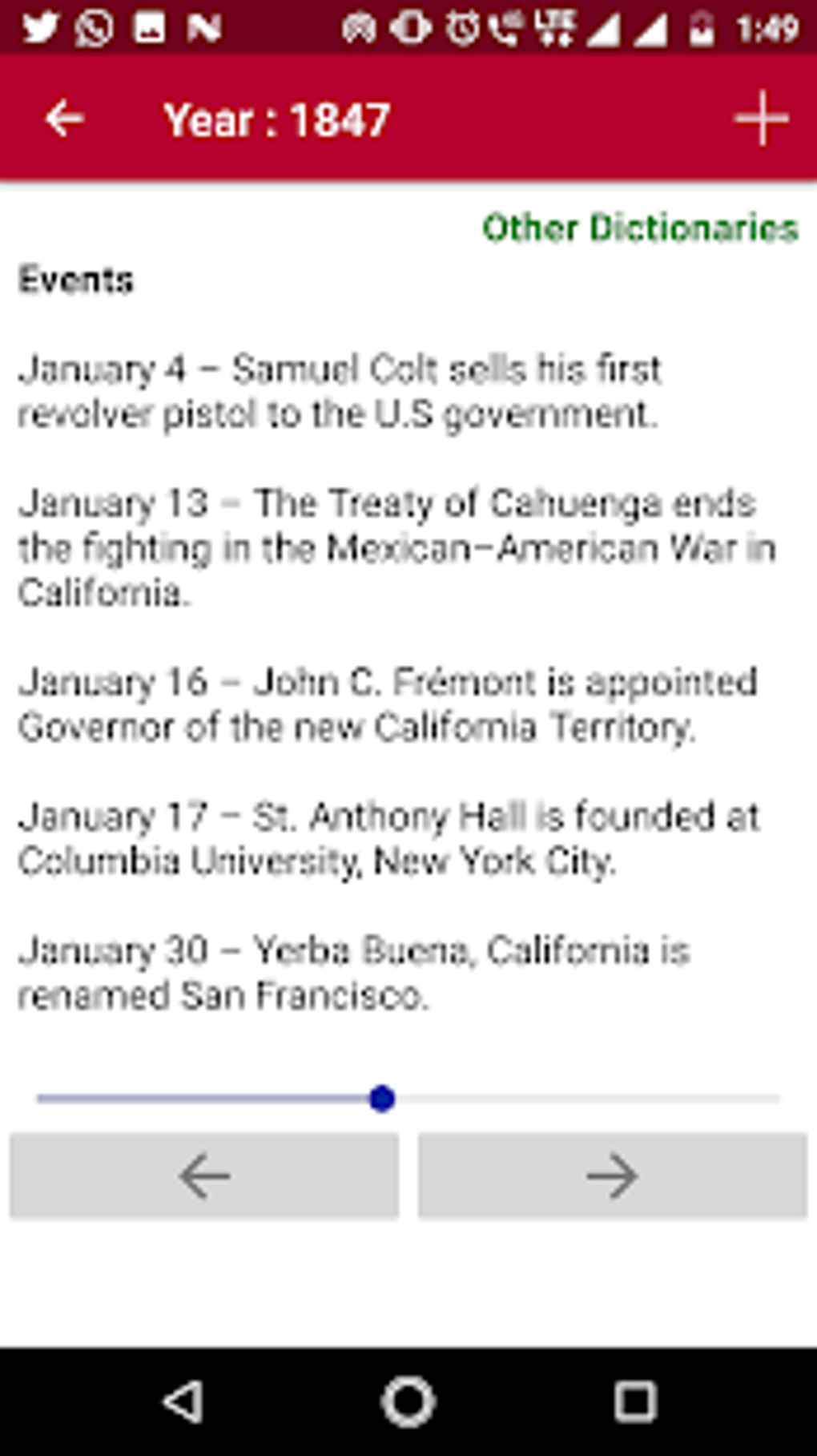This screenshot has height=1456, width=817.
Task: Tap the system back button
Action: (183, 1402)
